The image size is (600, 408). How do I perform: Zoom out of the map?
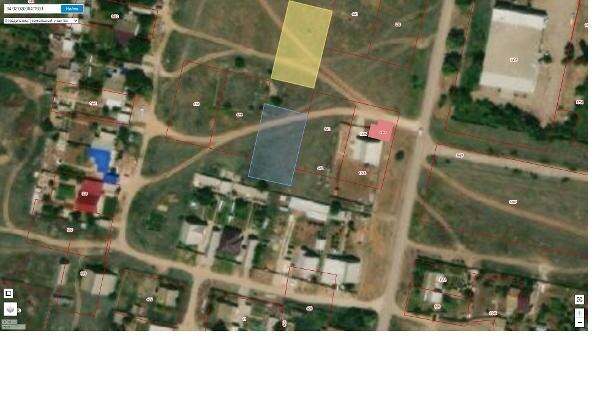[x=580, y=323]
